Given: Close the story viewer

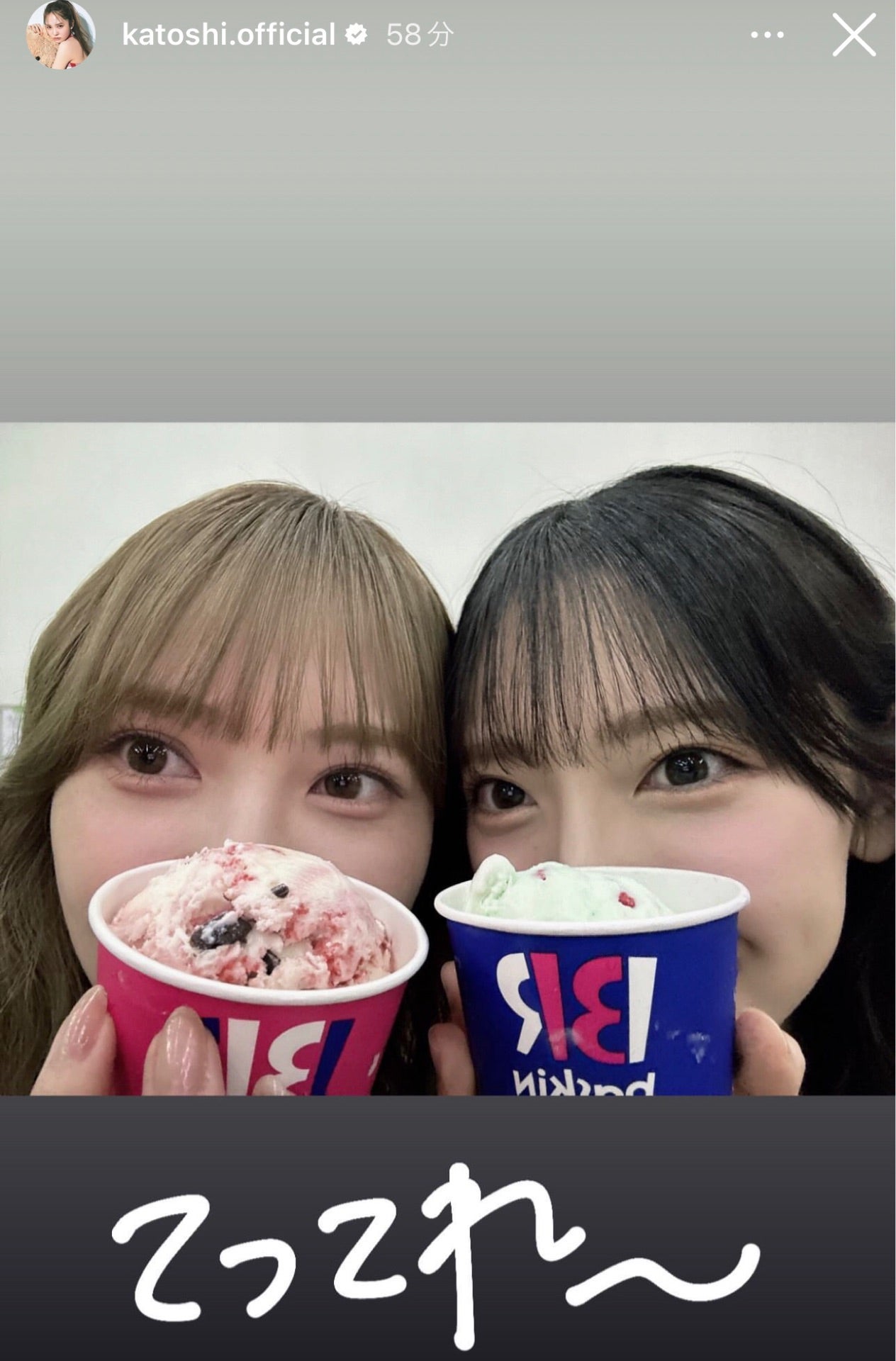Looking at the screenshot, I should click(x=853, y=35).
